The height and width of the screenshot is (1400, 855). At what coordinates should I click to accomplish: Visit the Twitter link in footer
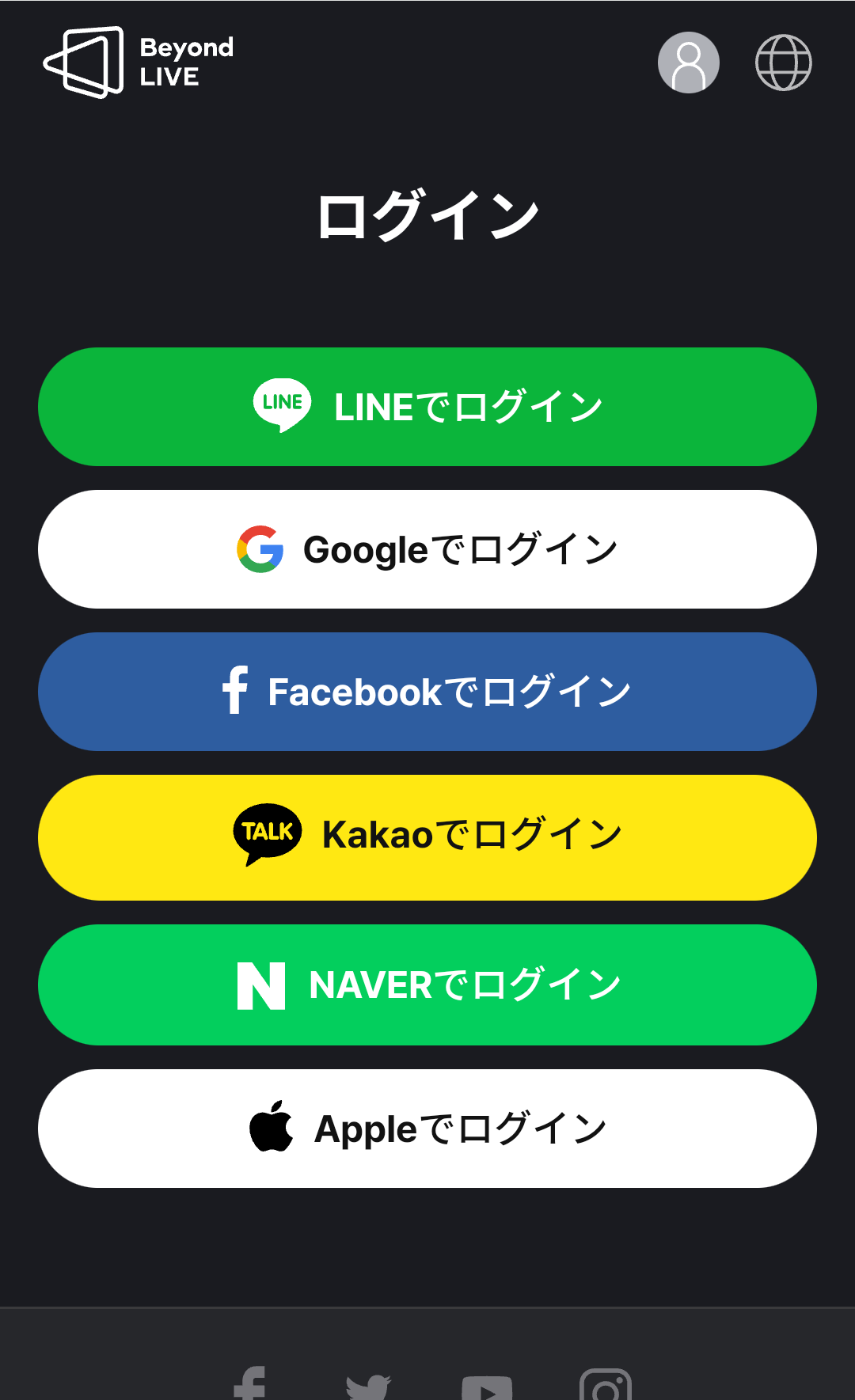[x=368, y=1387]
